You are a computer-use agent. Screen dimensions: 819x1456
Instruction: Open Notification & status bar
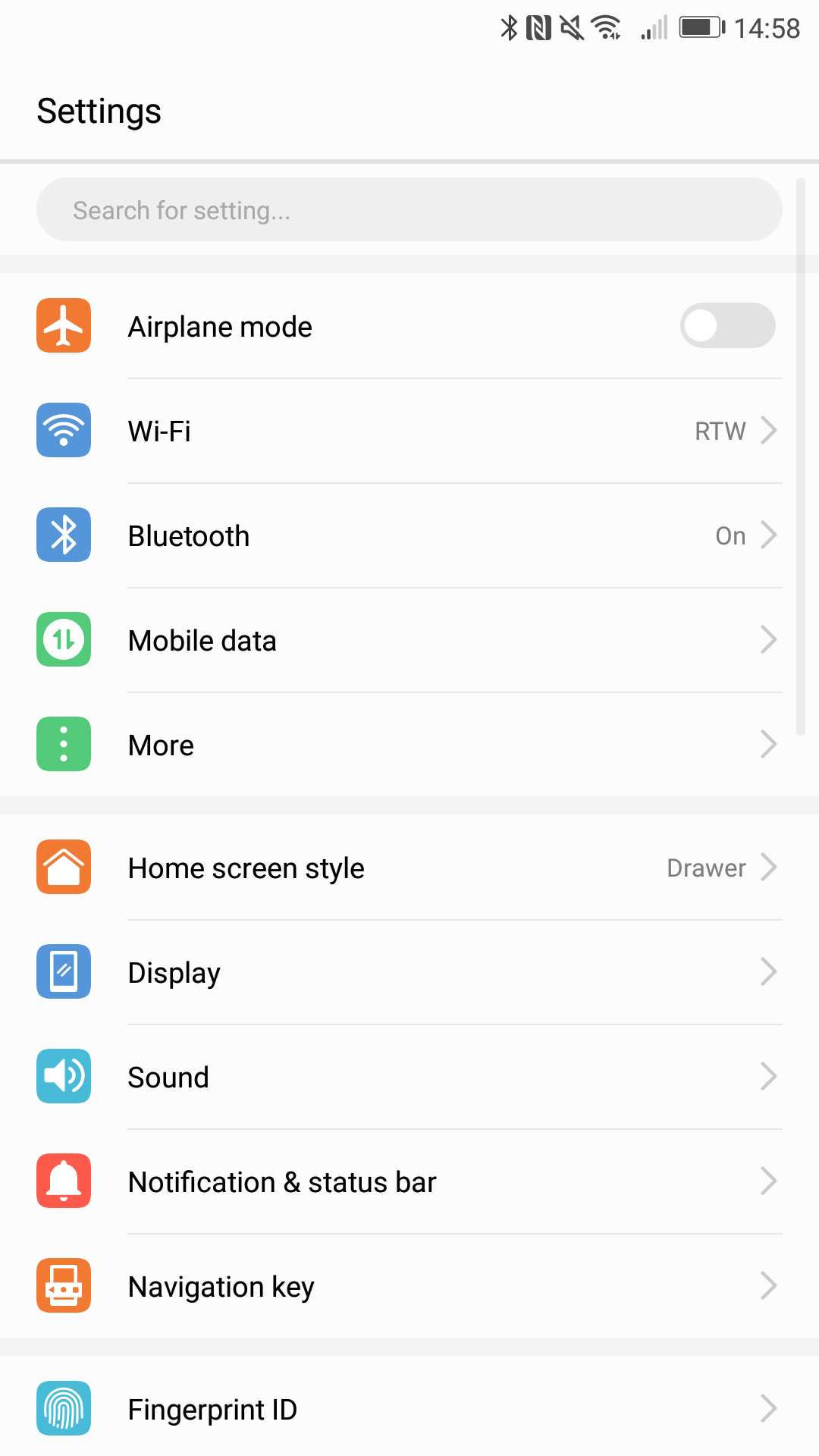tap(409, 1181)
